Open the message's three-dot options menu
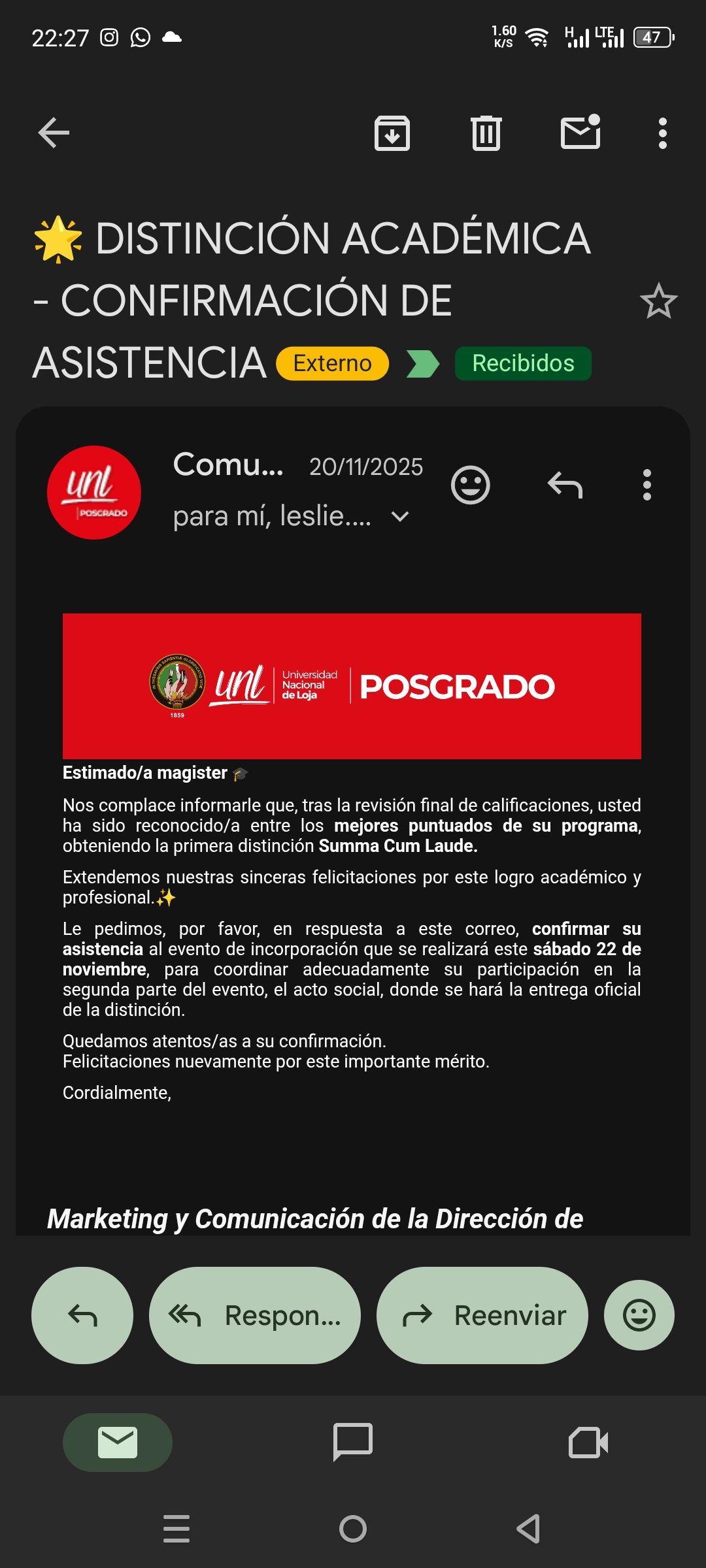The image size is (706, 1568). coord(647,485)
